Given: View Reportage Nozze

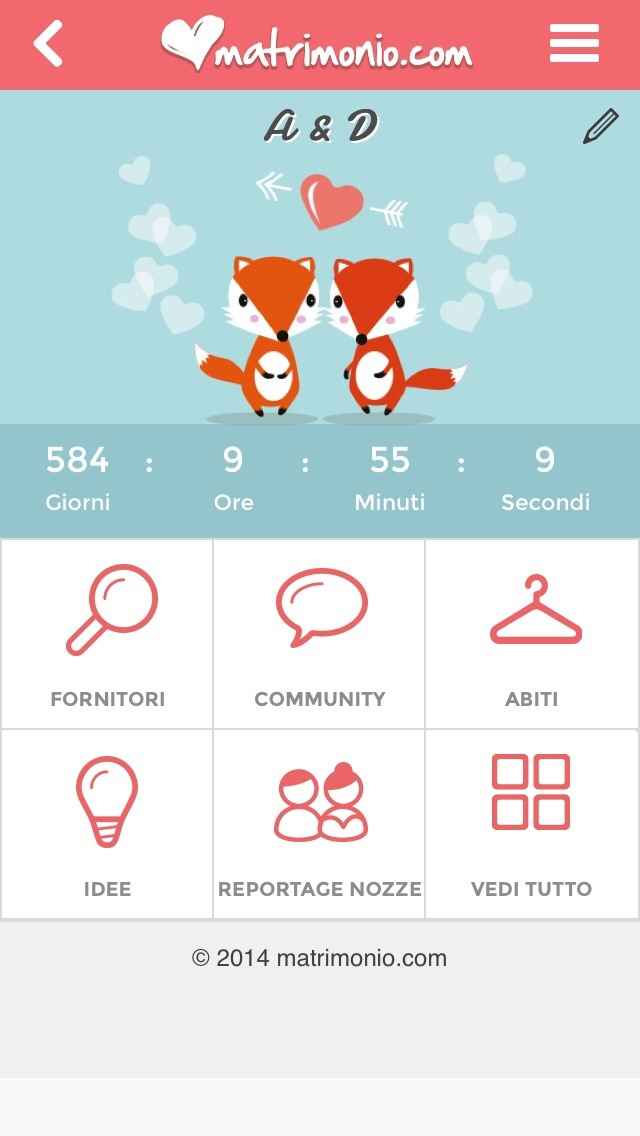Looking at the screenshot, I should 320,825.
